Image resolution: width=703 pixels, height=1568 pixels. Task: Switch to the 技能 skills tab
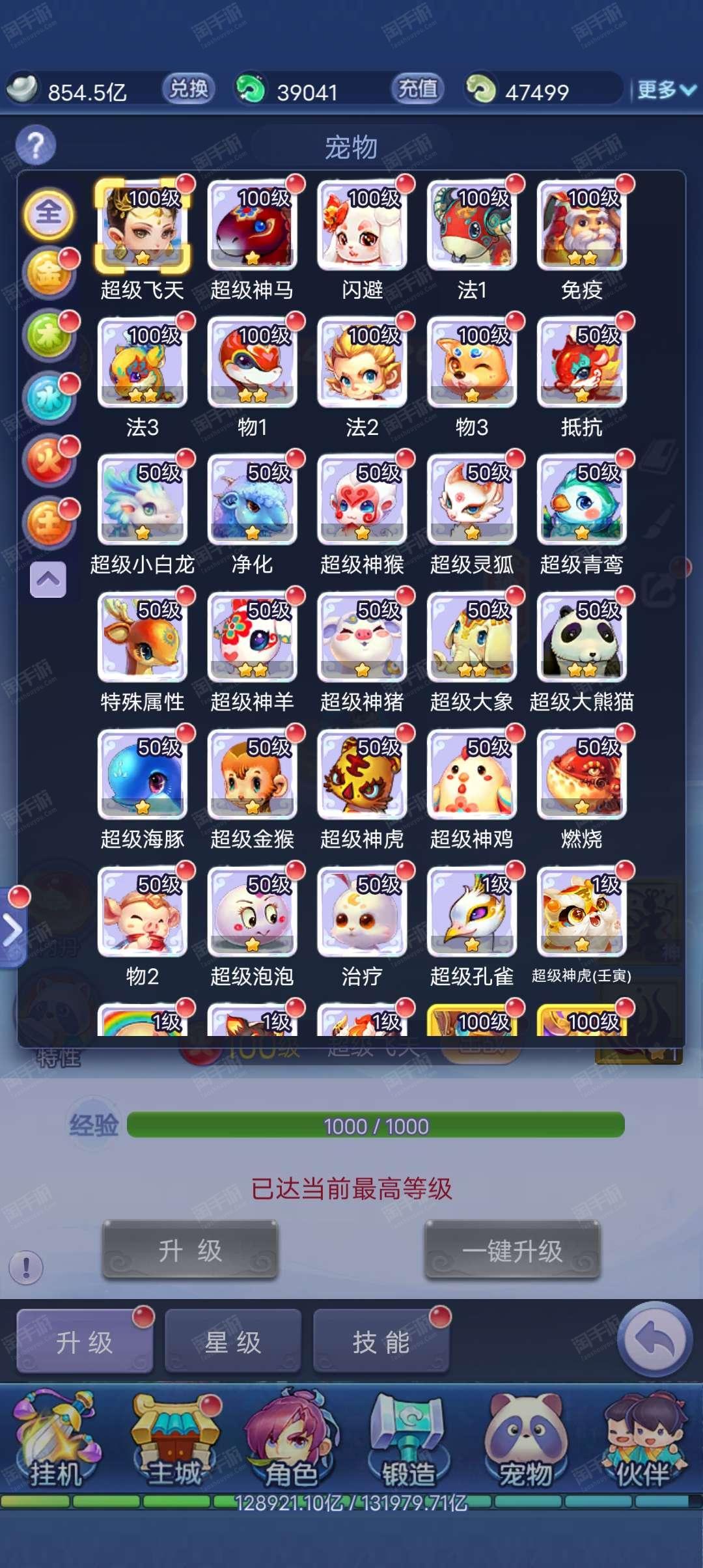coord(381,1341)
